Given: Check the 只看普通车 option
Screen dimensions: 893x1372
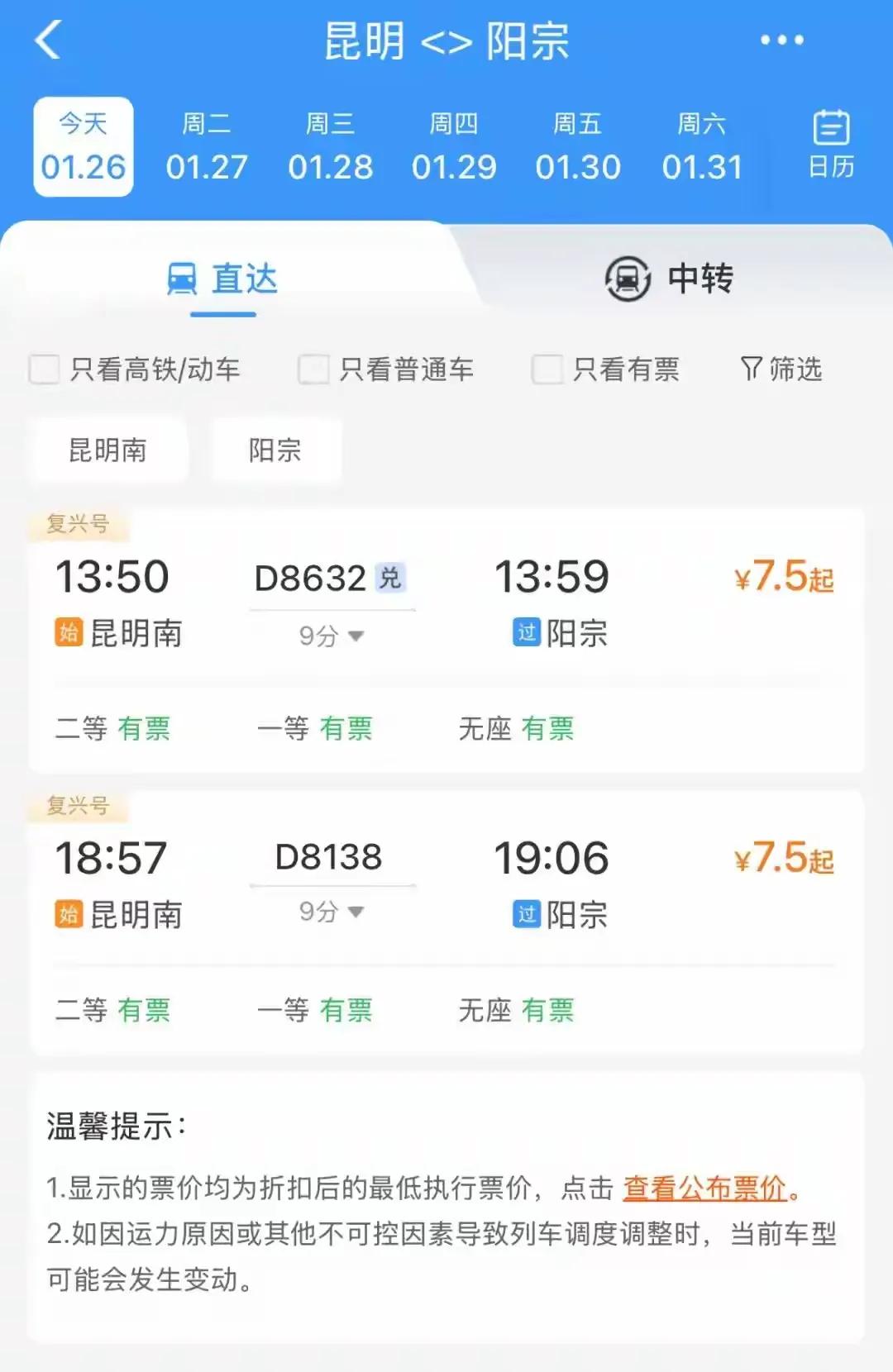Looking at the screenshot, I should [313, 370].
